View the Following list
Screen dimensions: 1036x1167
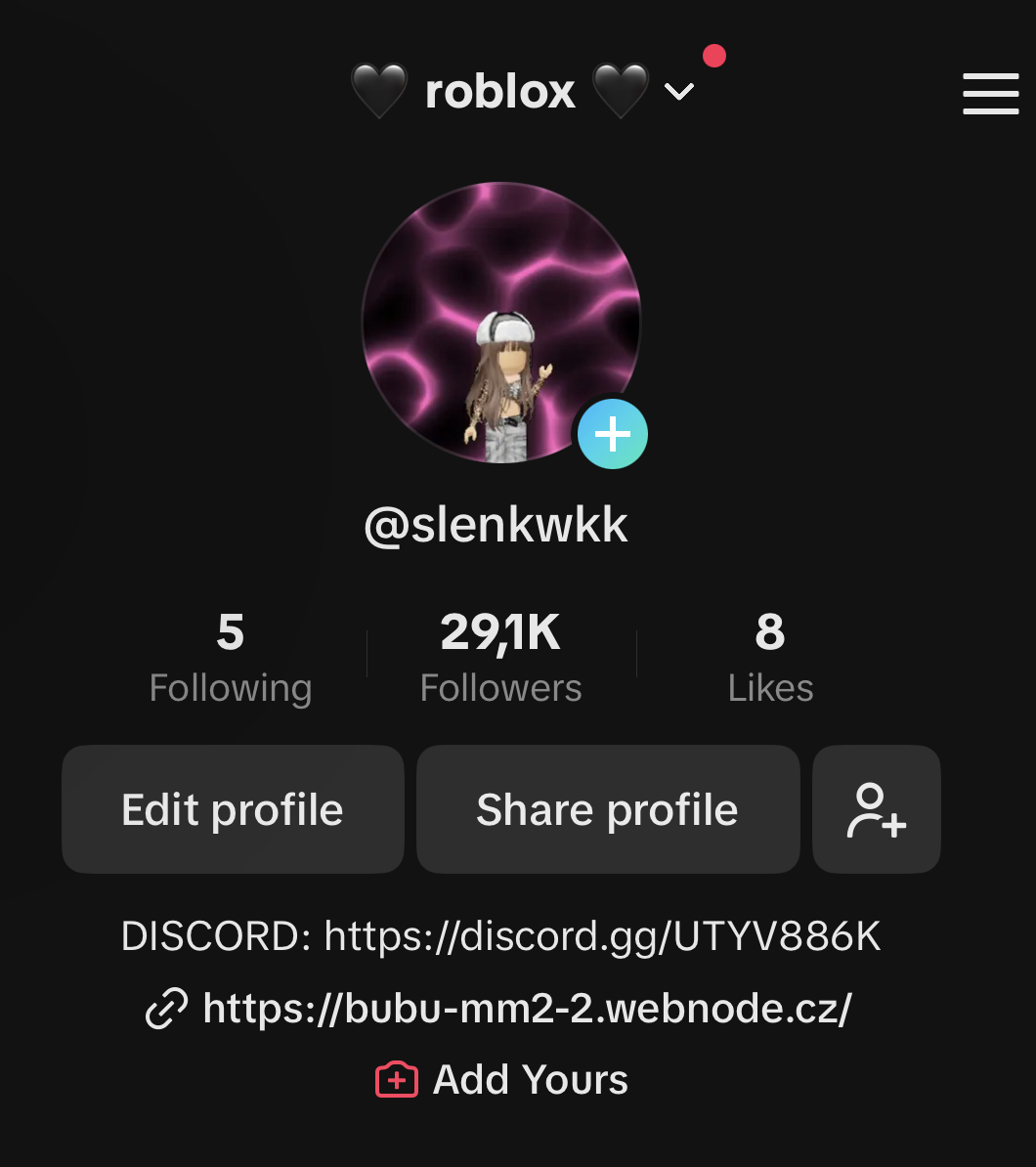click(x=231, y=657)
